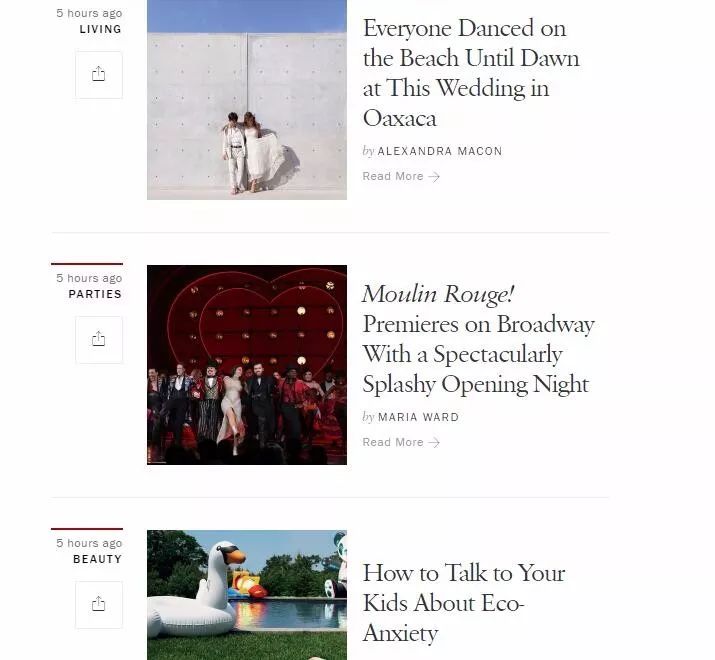This screenshot has width=715, height=660.
Task: View author Alexandra Macon's page
Action: point(439,151)
